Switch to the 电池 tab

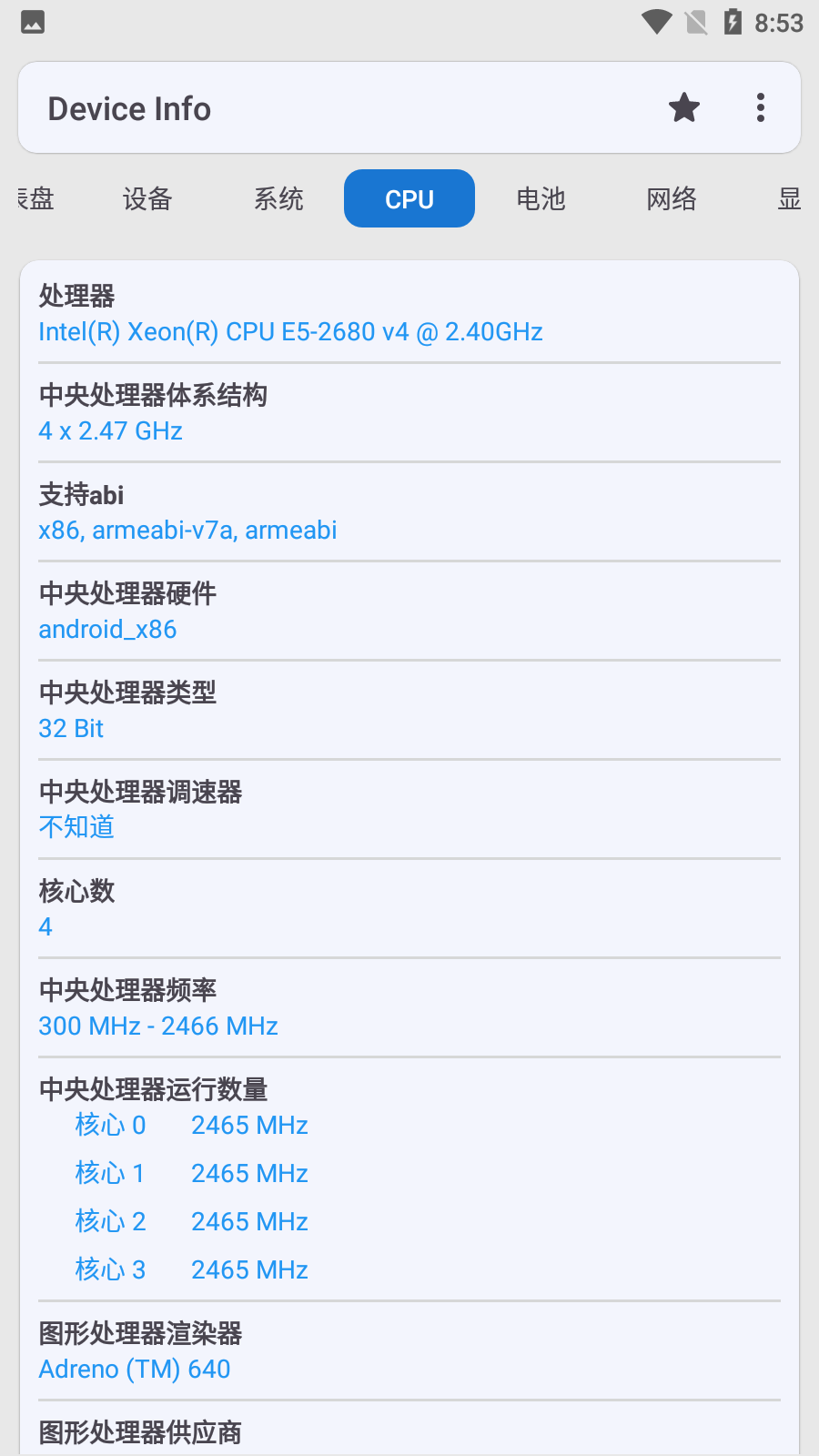pyautogui.click(x=541, y=198)
